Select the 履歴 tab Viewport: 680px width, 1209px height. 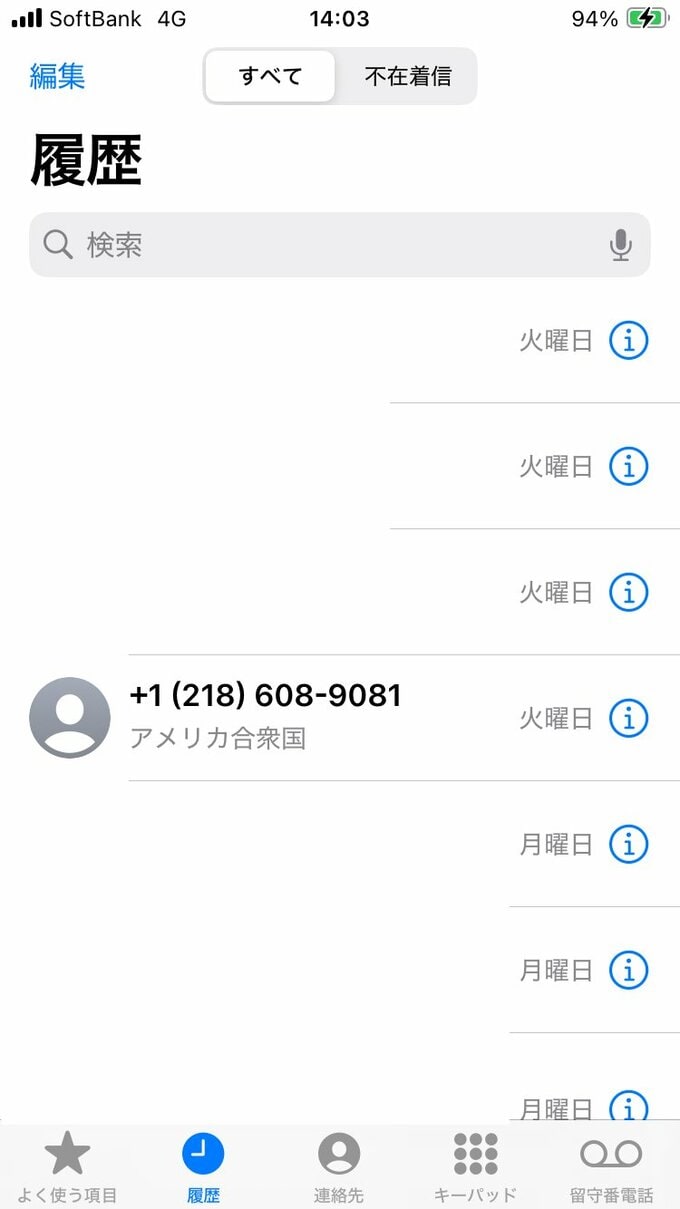coord(203,1167)
